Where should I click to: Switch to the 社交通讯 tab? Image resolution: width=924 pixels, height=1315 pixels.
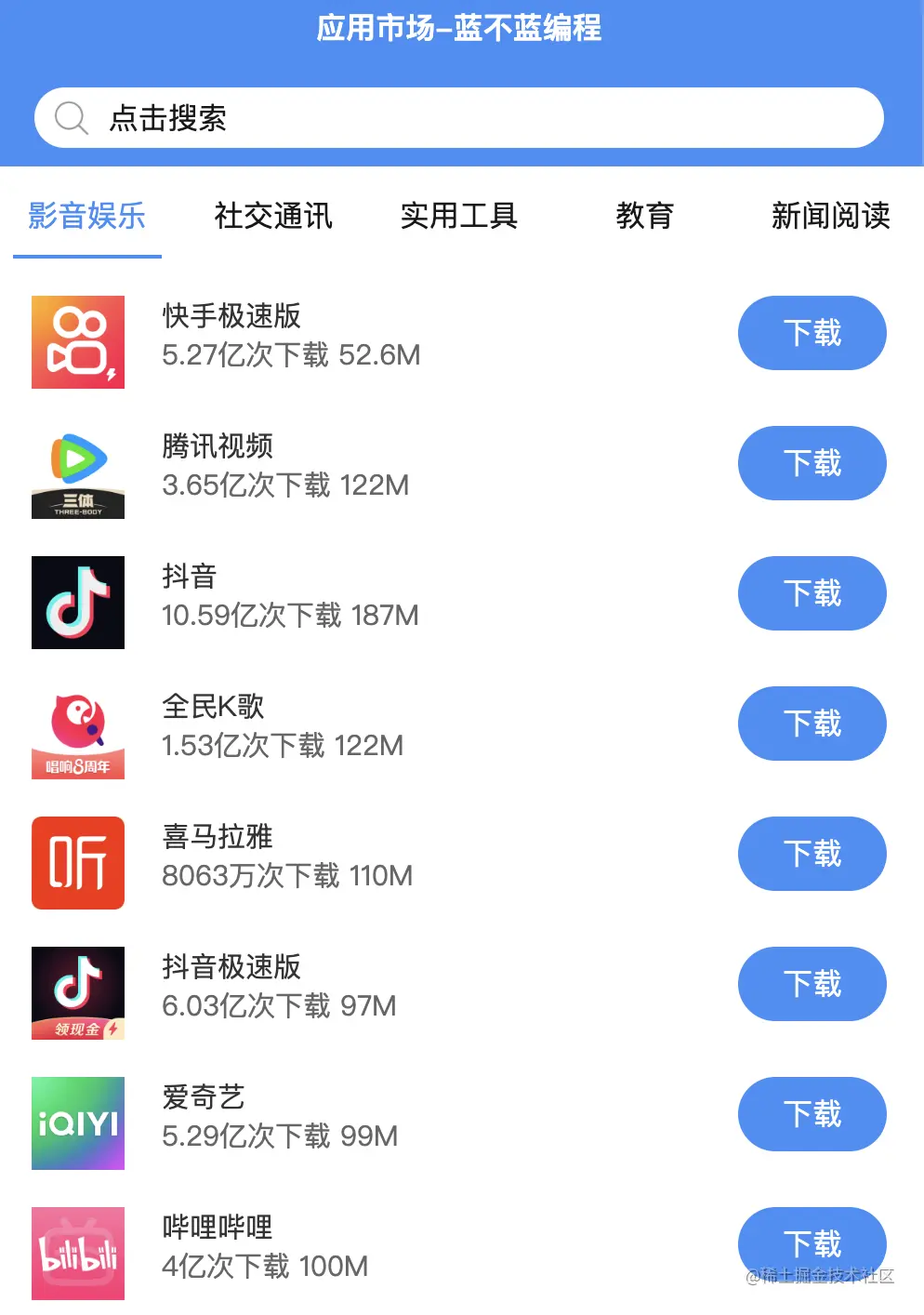(272, 216)
